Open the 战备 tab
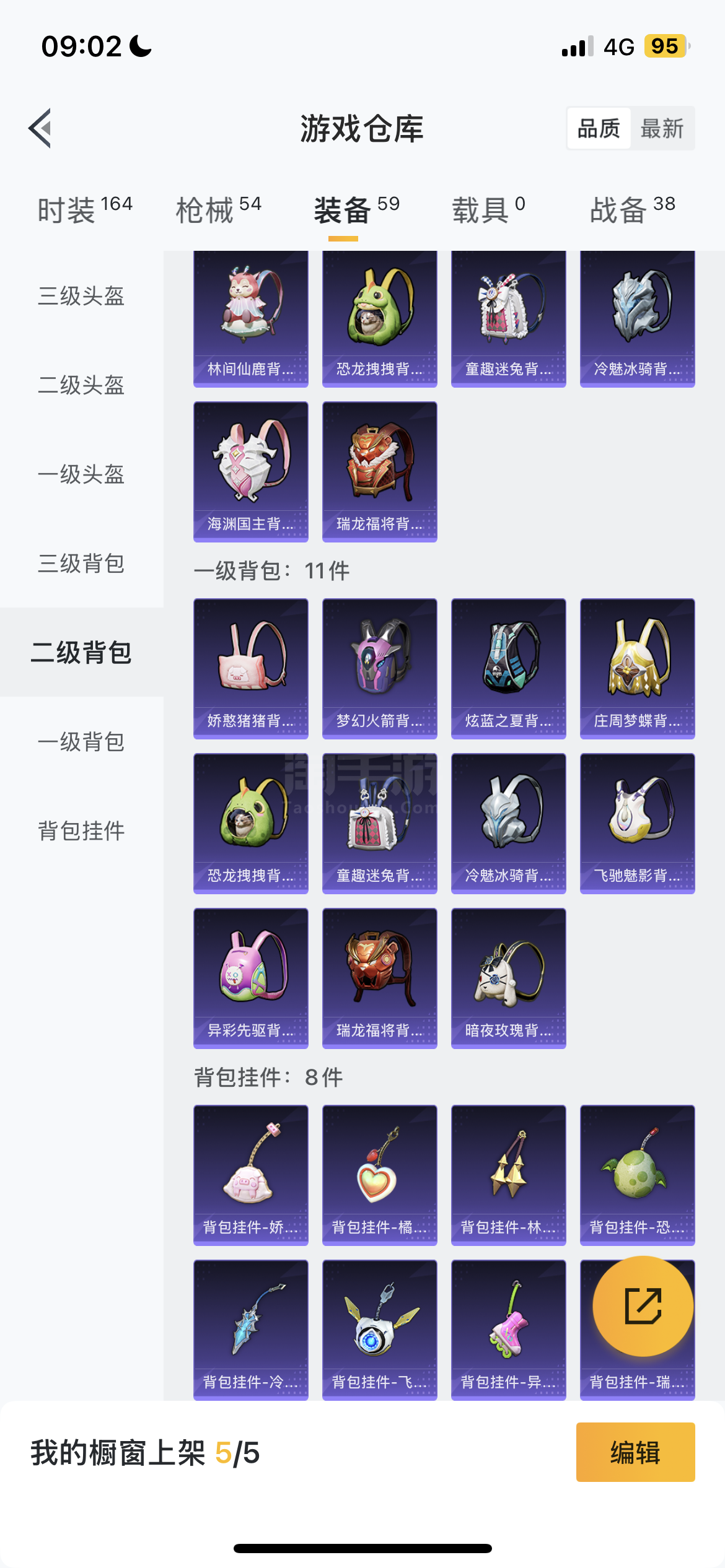 (x=633, y=209)
